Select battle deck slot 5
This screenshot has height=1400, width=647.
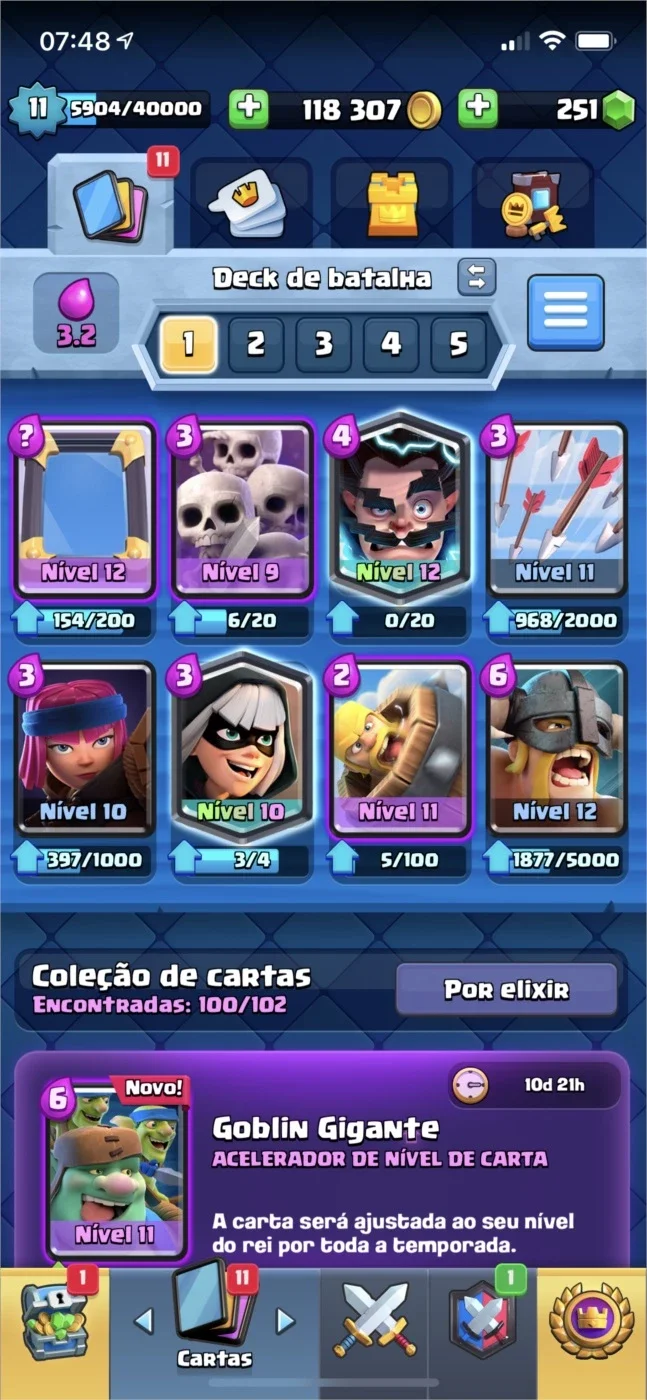click(x=458, y=345)
